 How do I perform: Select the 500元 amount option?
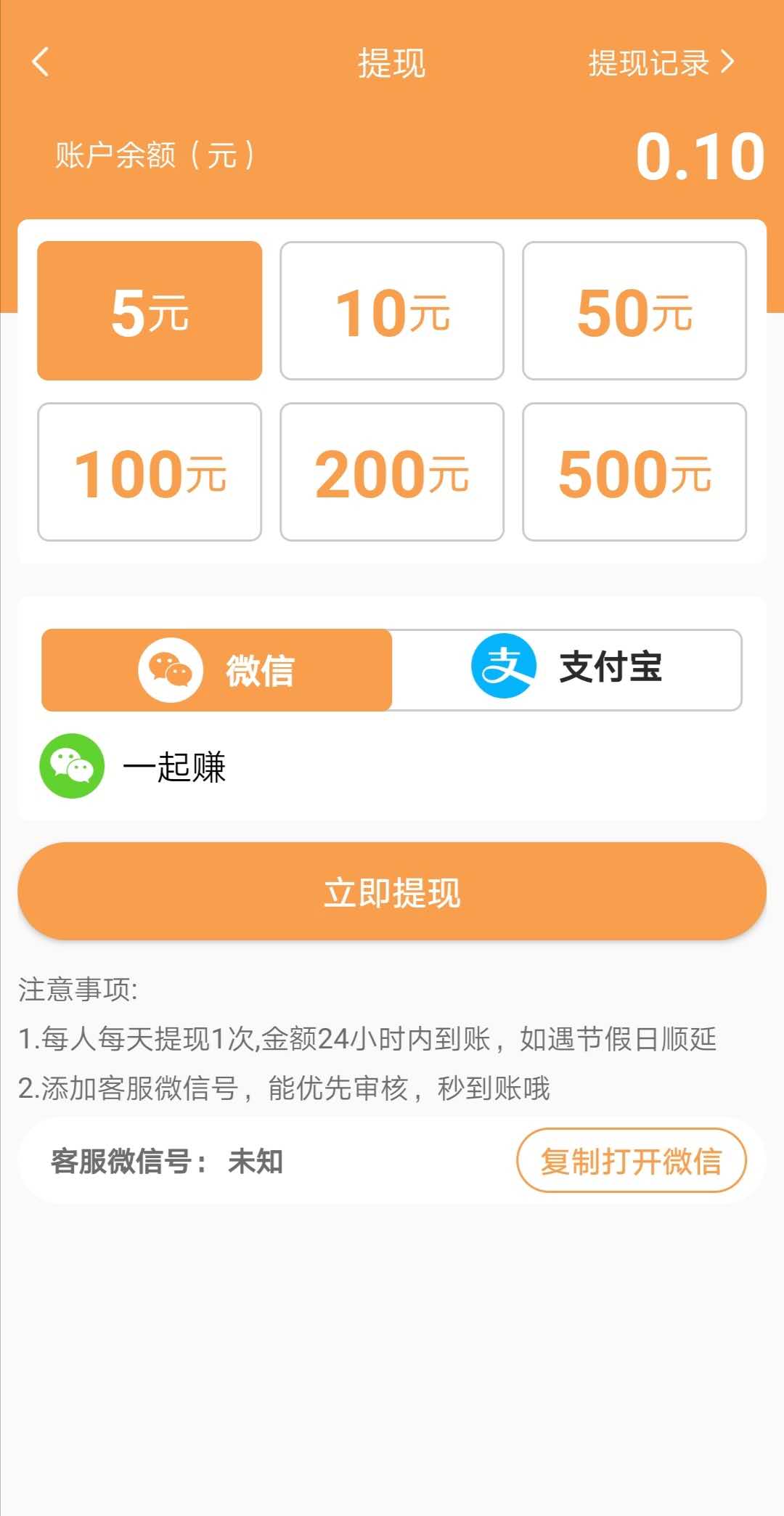pos(634,472)
